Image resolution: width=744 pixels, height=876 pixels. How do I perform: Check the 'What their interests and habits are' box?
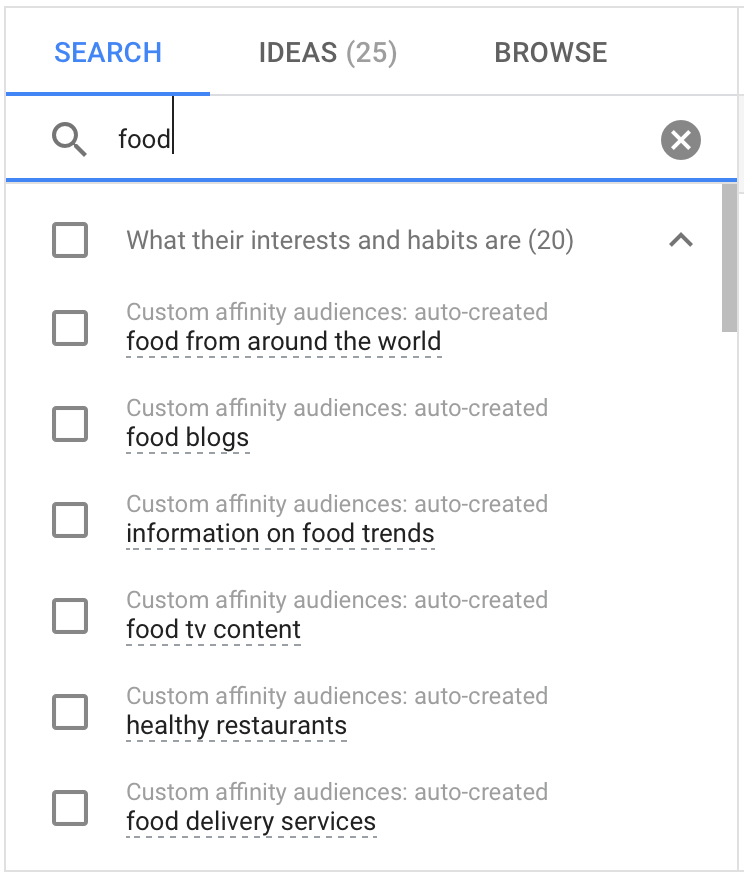point(70,240)
